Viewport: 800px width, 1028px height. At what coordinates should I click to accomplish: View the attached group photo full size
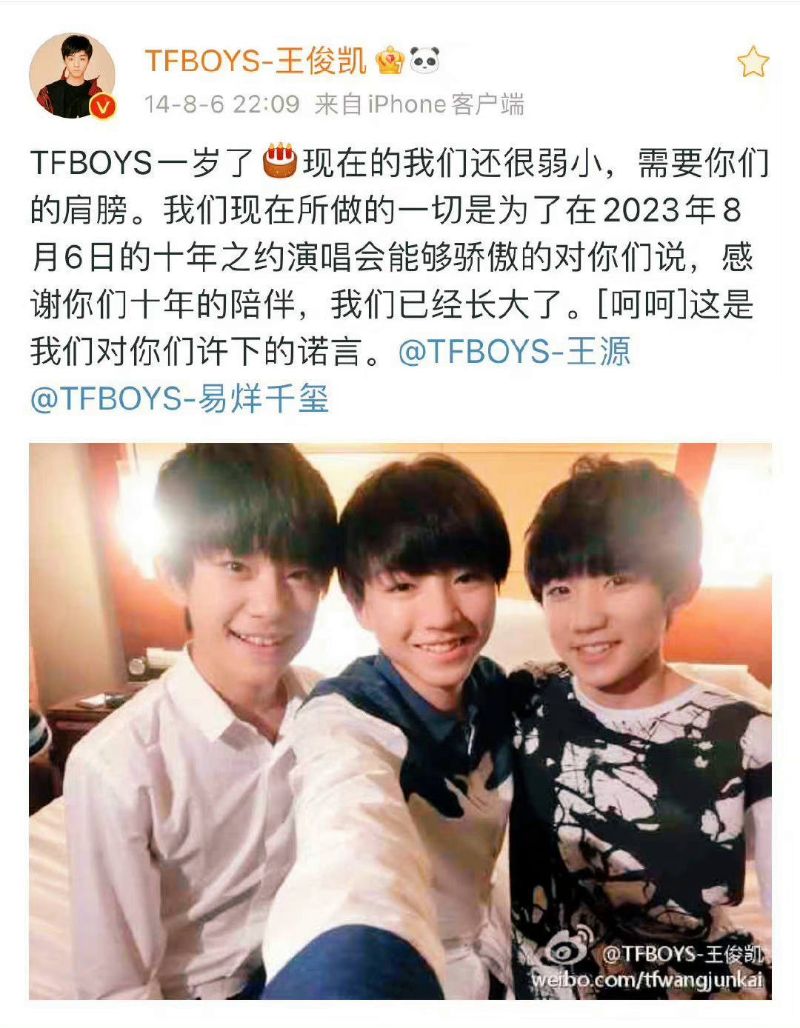point(400,720)
